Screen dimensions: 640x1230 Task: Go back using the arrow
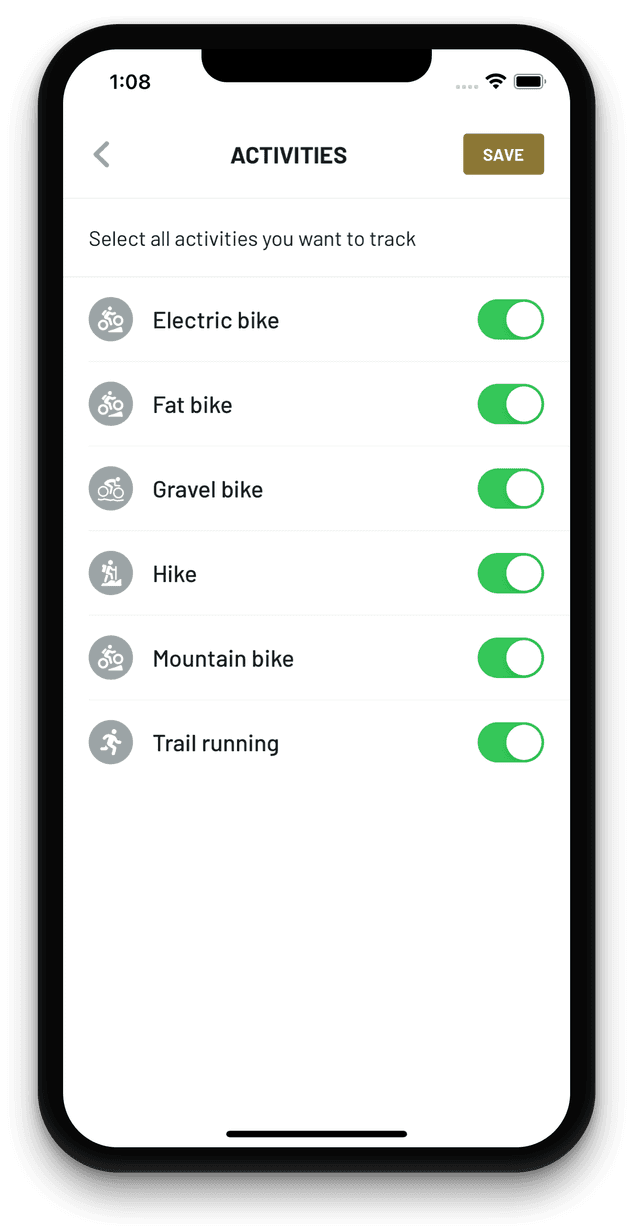[x=101, y=154]
